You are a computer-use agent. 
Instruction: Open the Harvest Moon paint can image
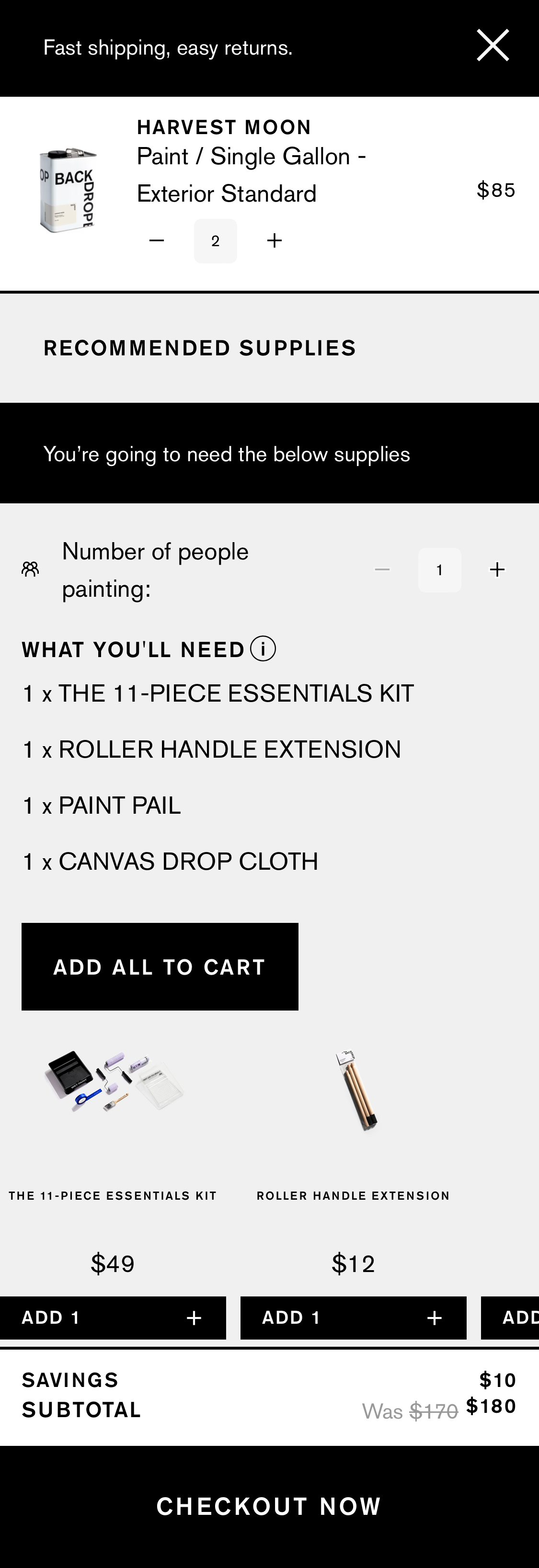point(67,190)
